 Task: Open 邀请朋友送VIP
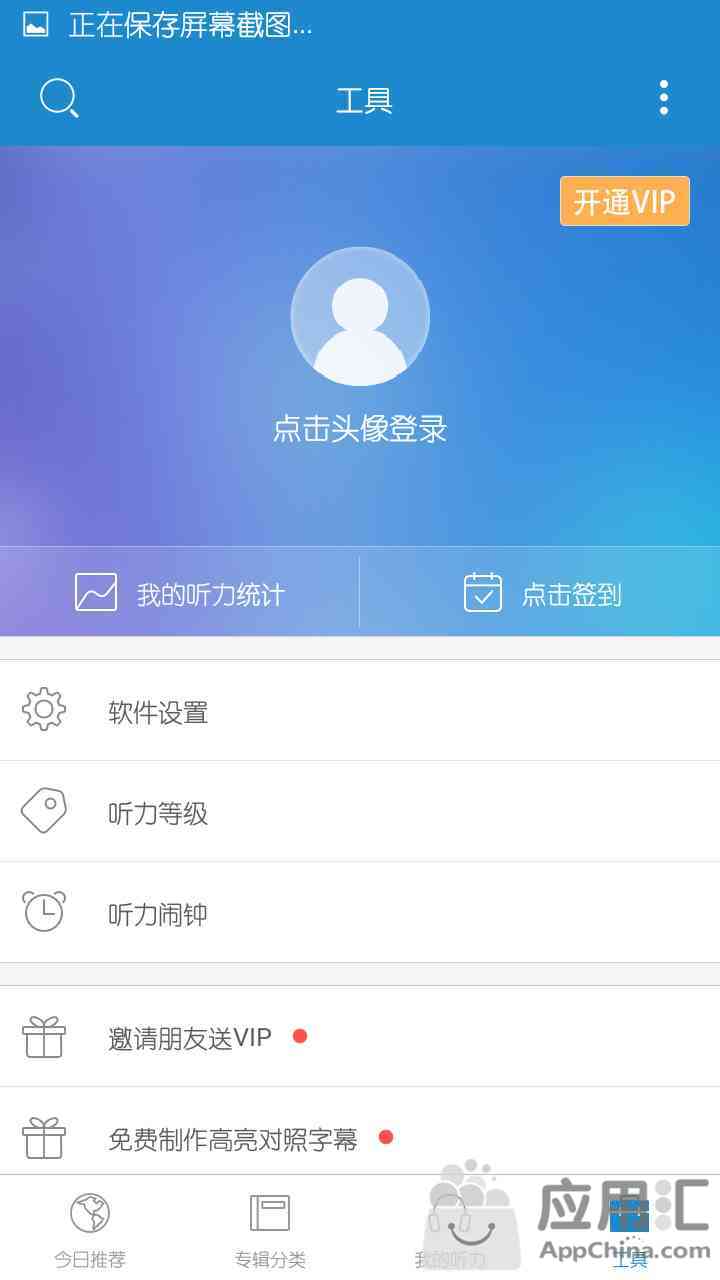point(360,1037)
